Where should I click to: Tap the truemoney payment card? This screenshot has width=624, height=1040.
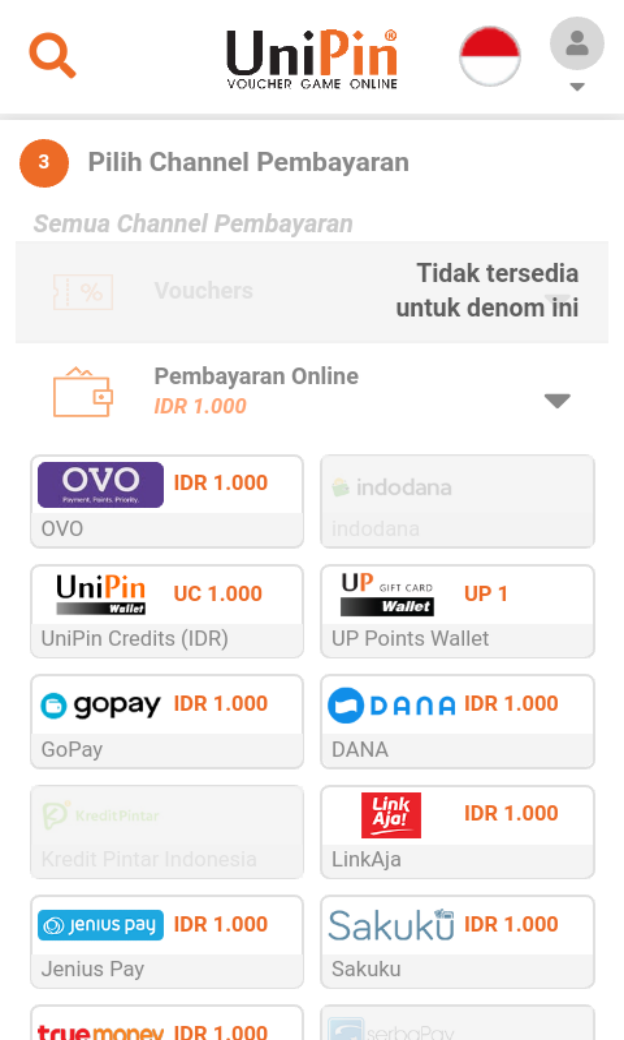167,1026
